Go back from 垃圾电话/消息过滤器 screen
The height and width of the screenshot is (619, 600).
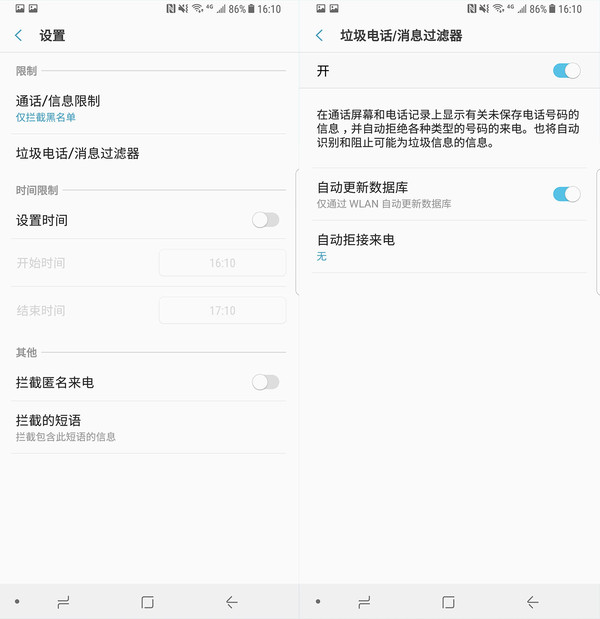pyautogui.click(x=319, y=36)
